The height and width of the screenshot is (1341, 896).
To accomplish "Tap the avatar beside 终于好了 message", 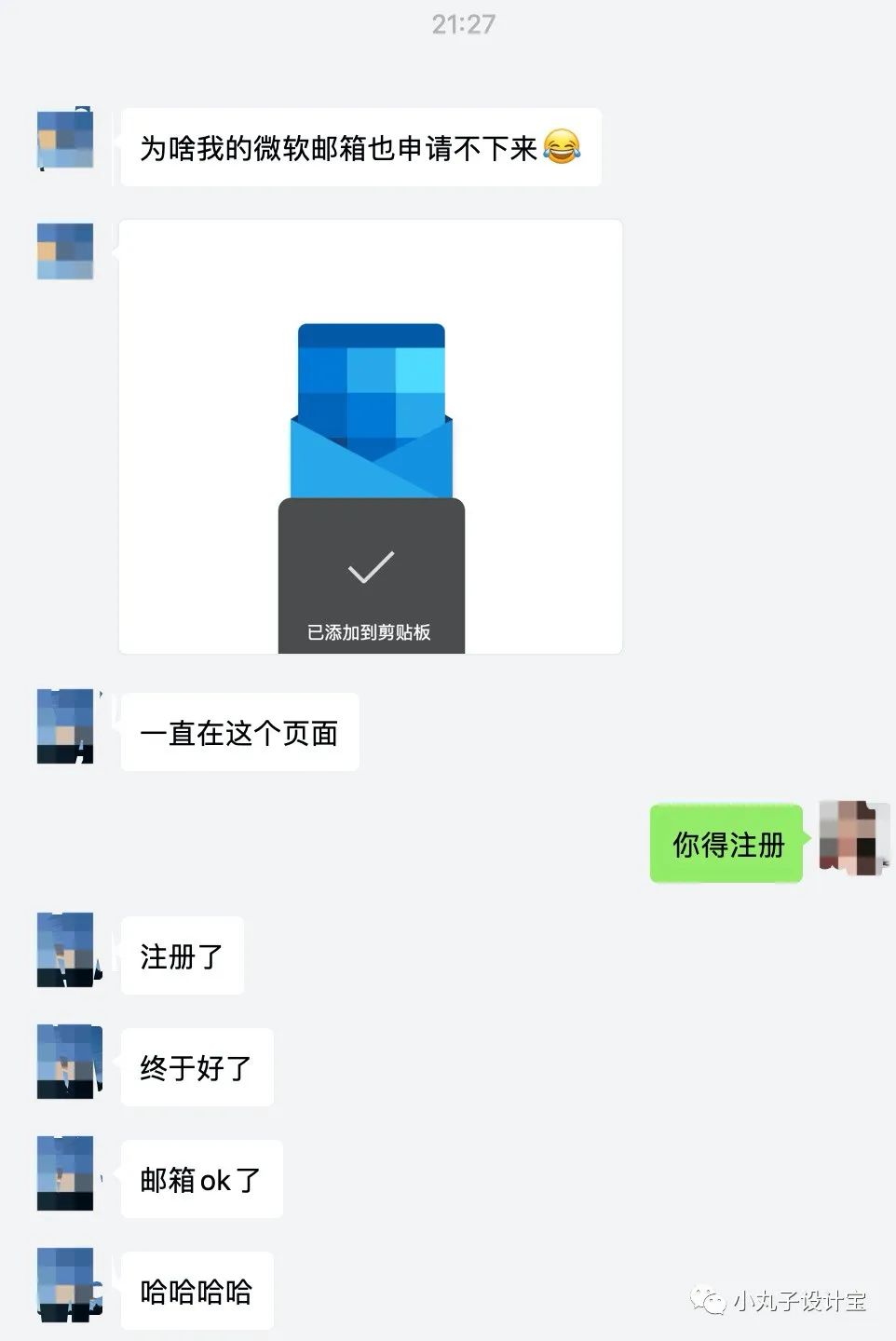I will point(65,1063).
